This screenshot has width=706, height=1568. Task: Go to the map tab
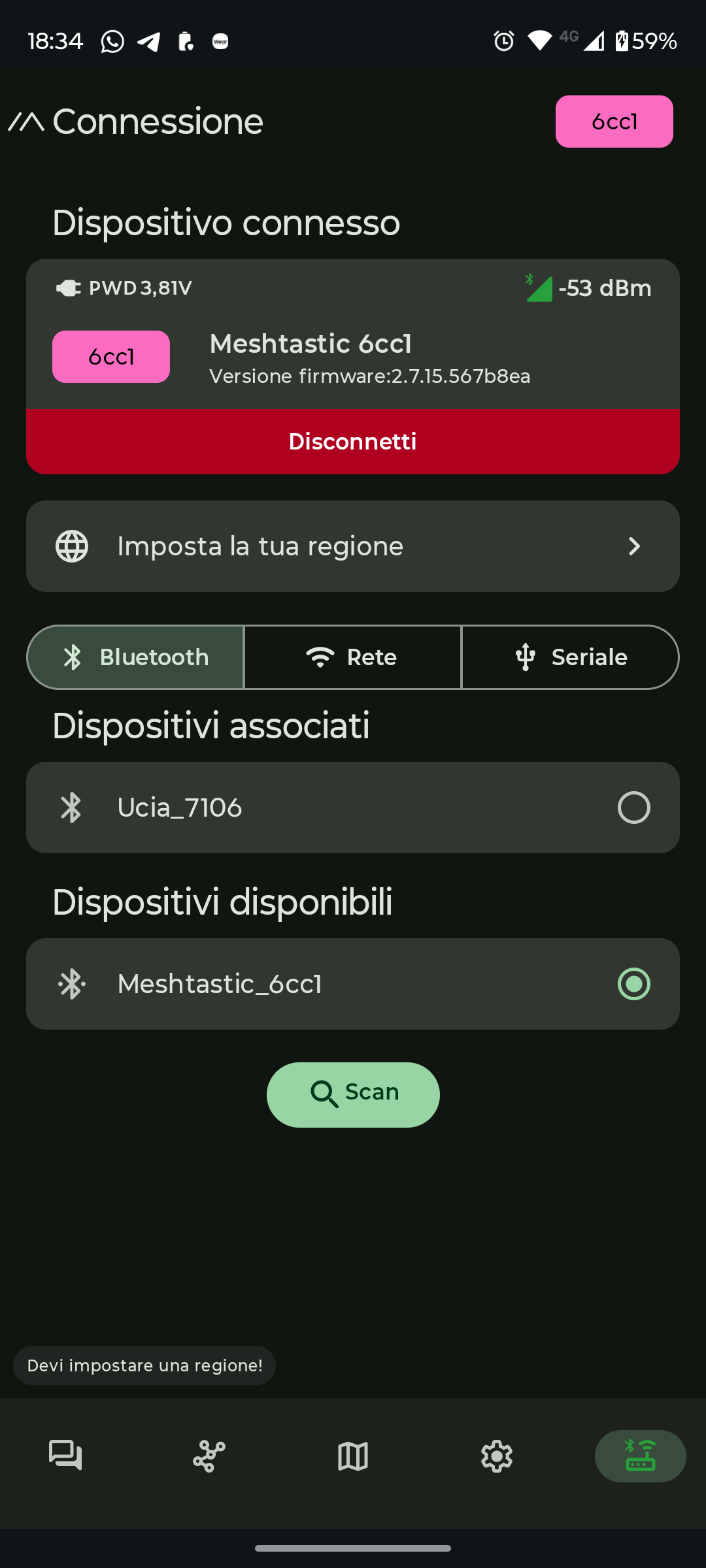pos(353,1456)
